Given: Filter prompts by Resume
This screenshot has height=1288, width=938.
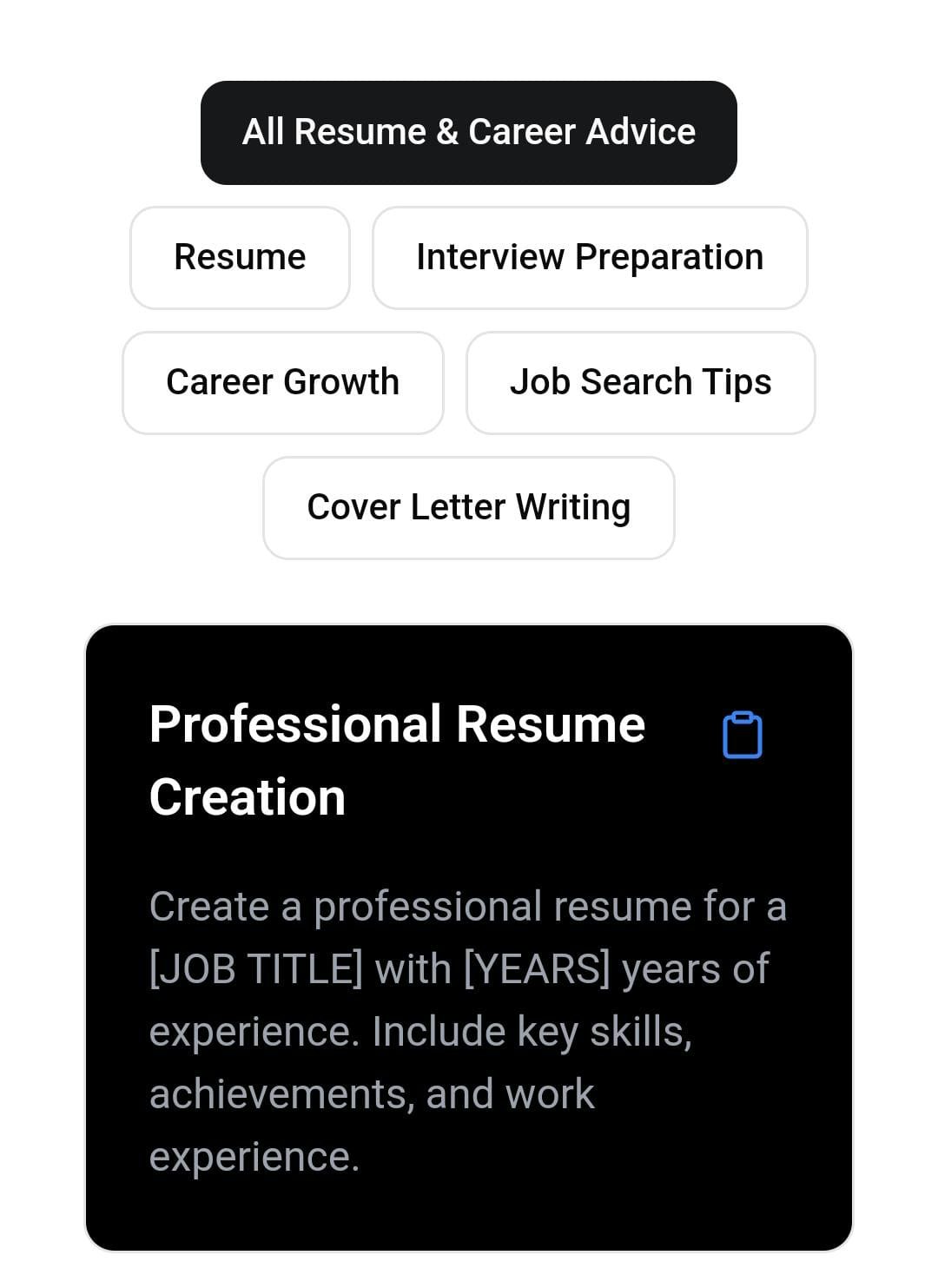Looking at the screenshot, I should coord(240,257).
